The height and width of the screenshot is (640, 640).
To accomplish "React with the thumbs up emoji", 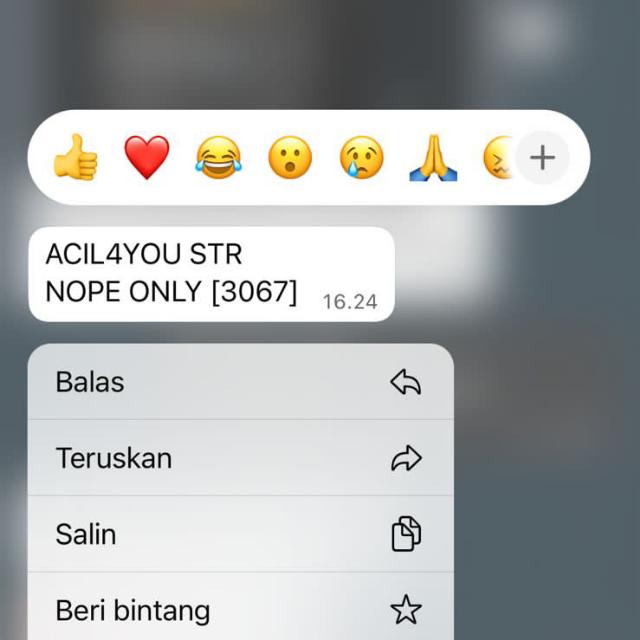I will click(75, 158).
